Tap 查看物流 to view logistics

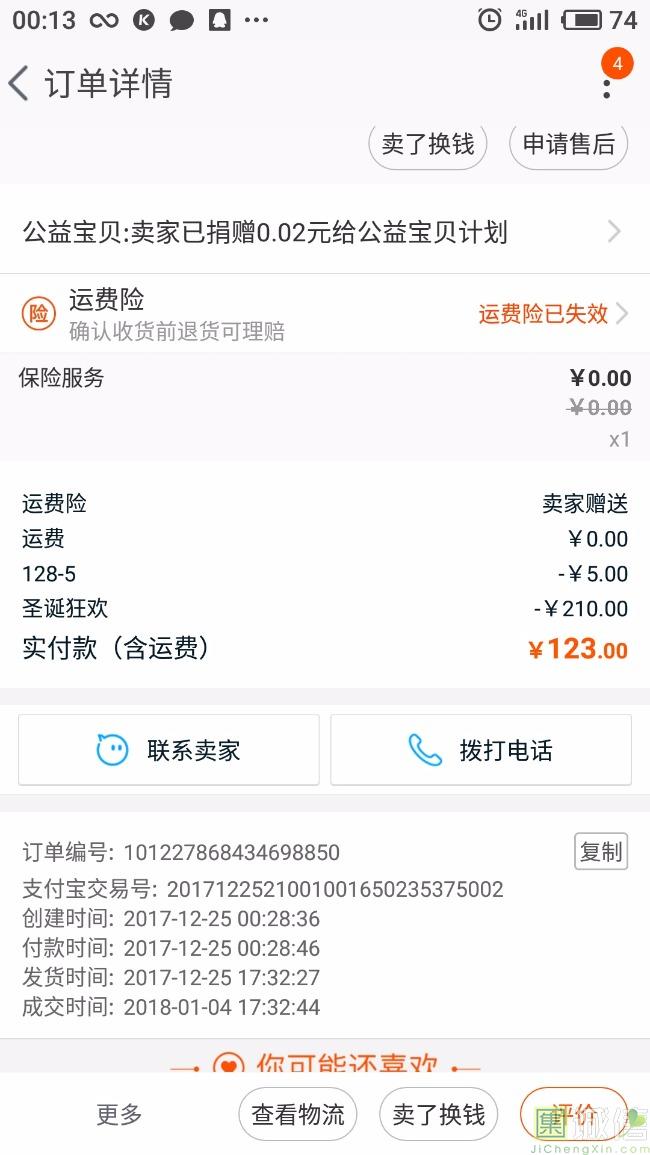point(298,1114)
